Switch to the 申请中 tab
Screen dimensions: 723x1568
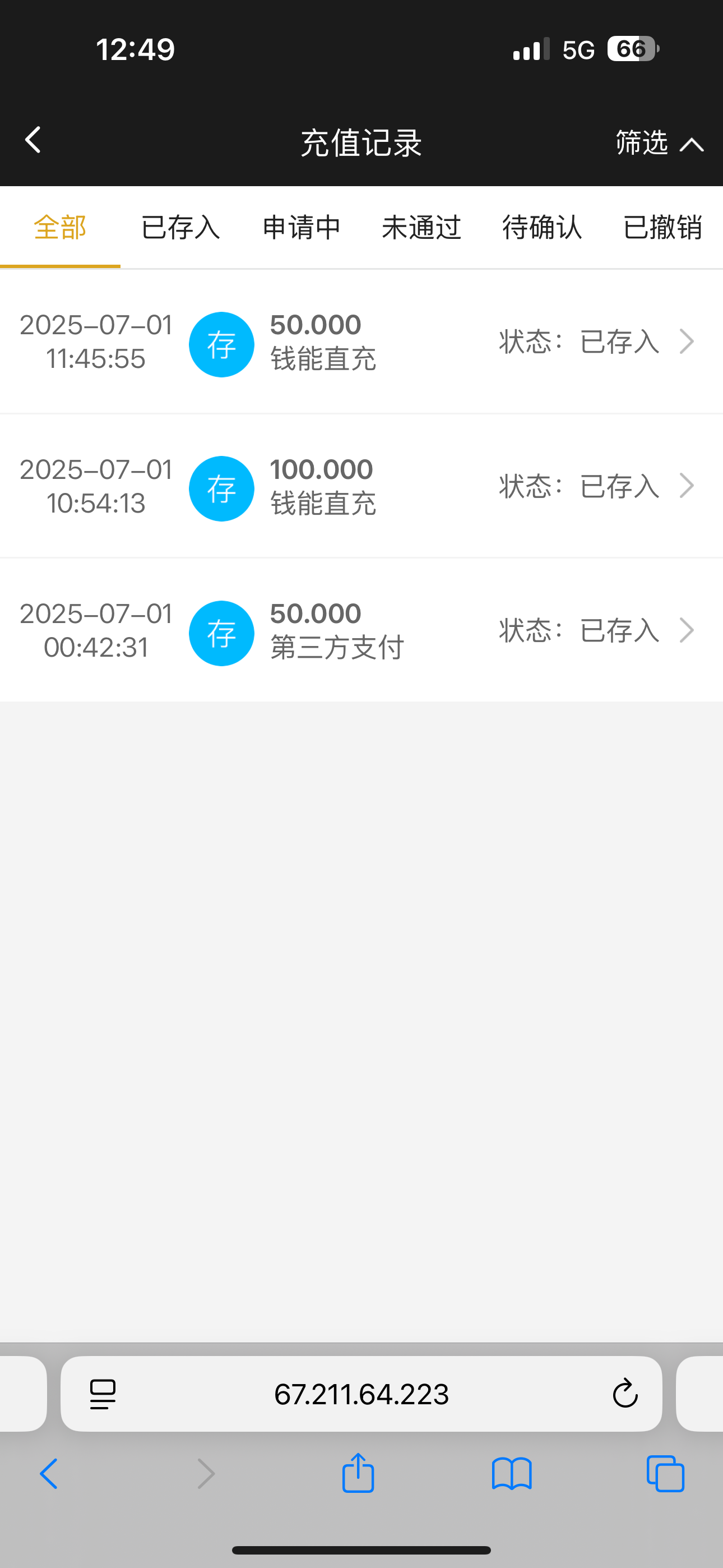302,228
